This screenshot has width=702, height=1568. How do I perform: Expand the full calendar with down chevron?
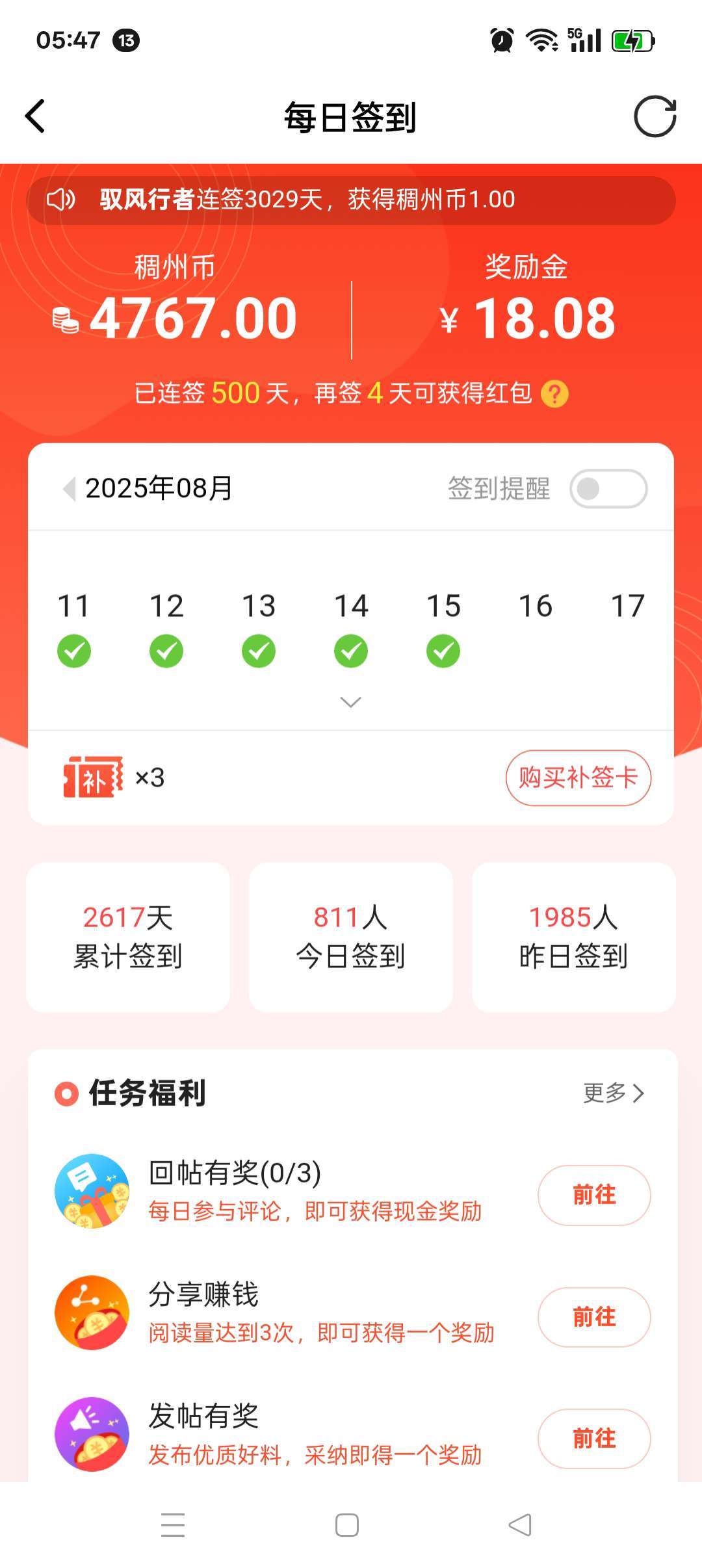point(351,702)
